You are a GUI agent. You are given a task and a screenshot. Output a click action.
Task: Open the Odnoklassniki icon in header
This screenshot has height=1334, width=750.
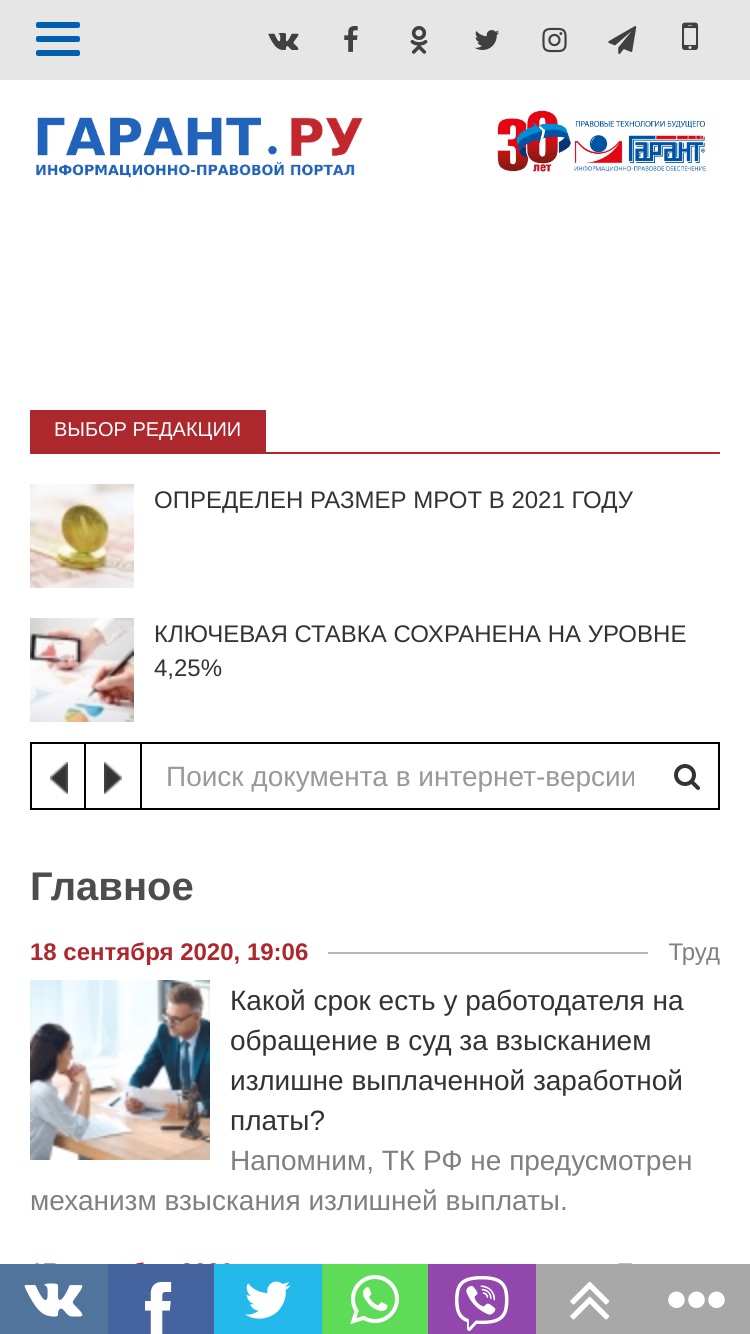419,39
